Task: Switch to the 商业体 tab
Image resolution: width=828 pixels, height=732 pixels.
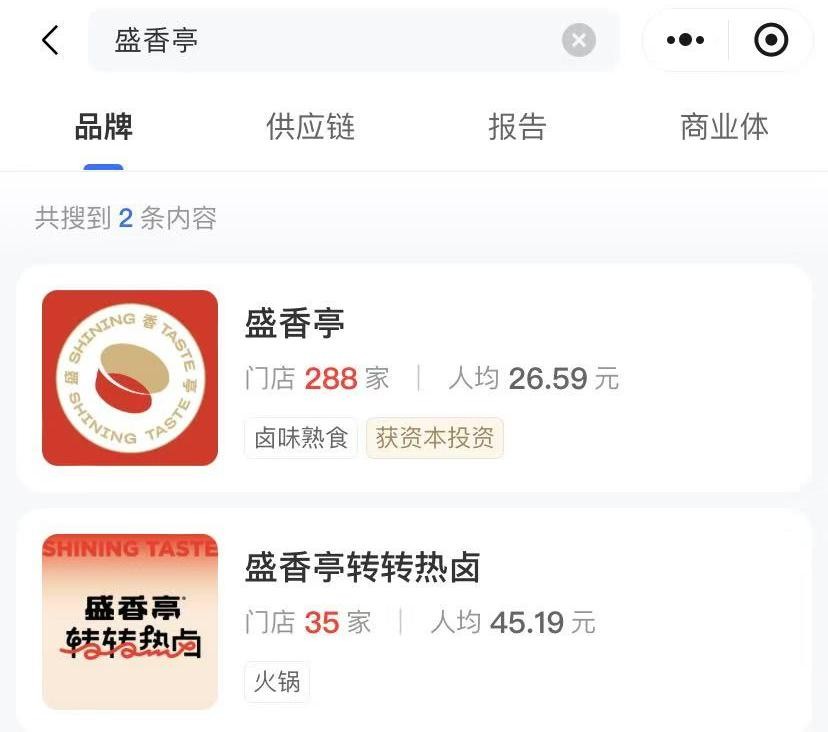Action: (724, 127)
